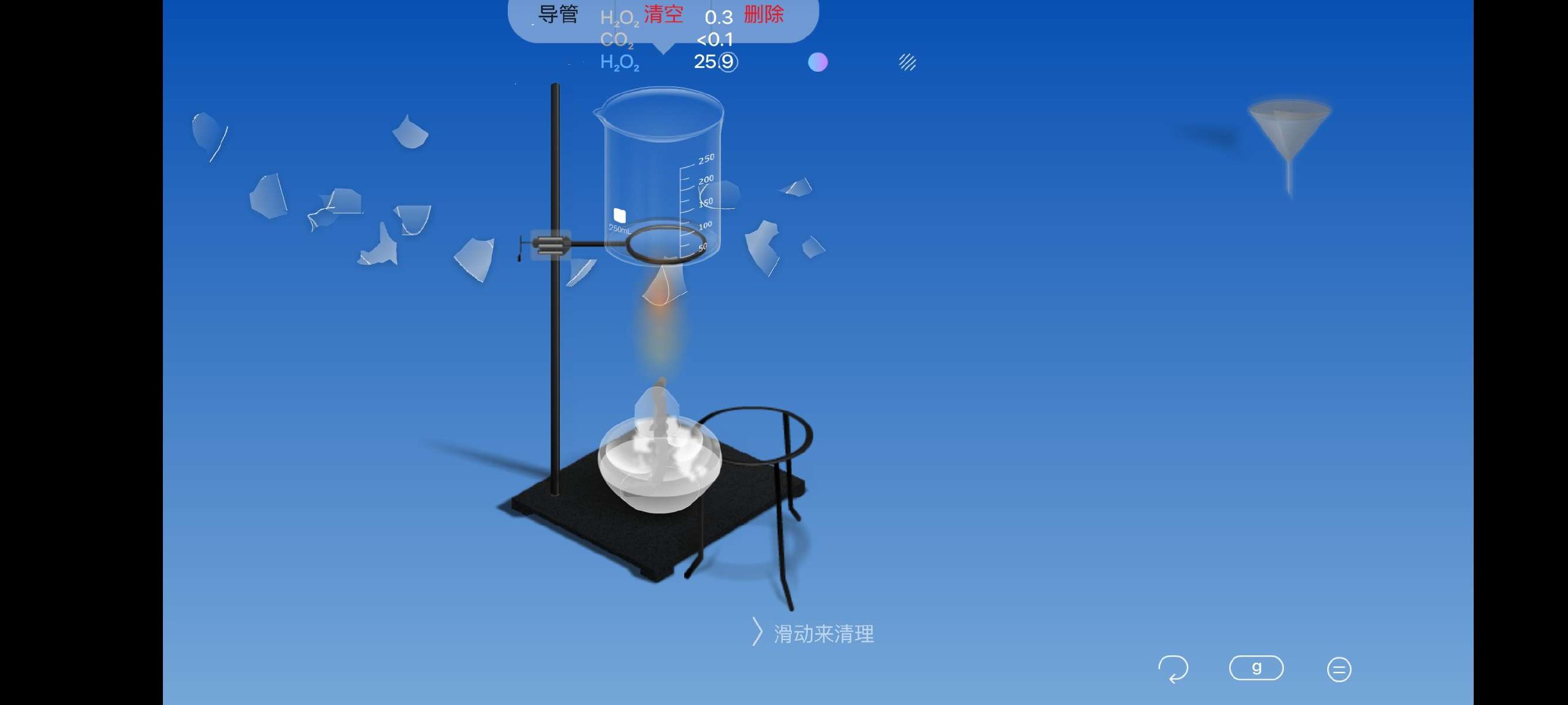This screenshot has height=705, width=1568.
Task: Tap the gradient color circle icon
Action: point(818,62)
